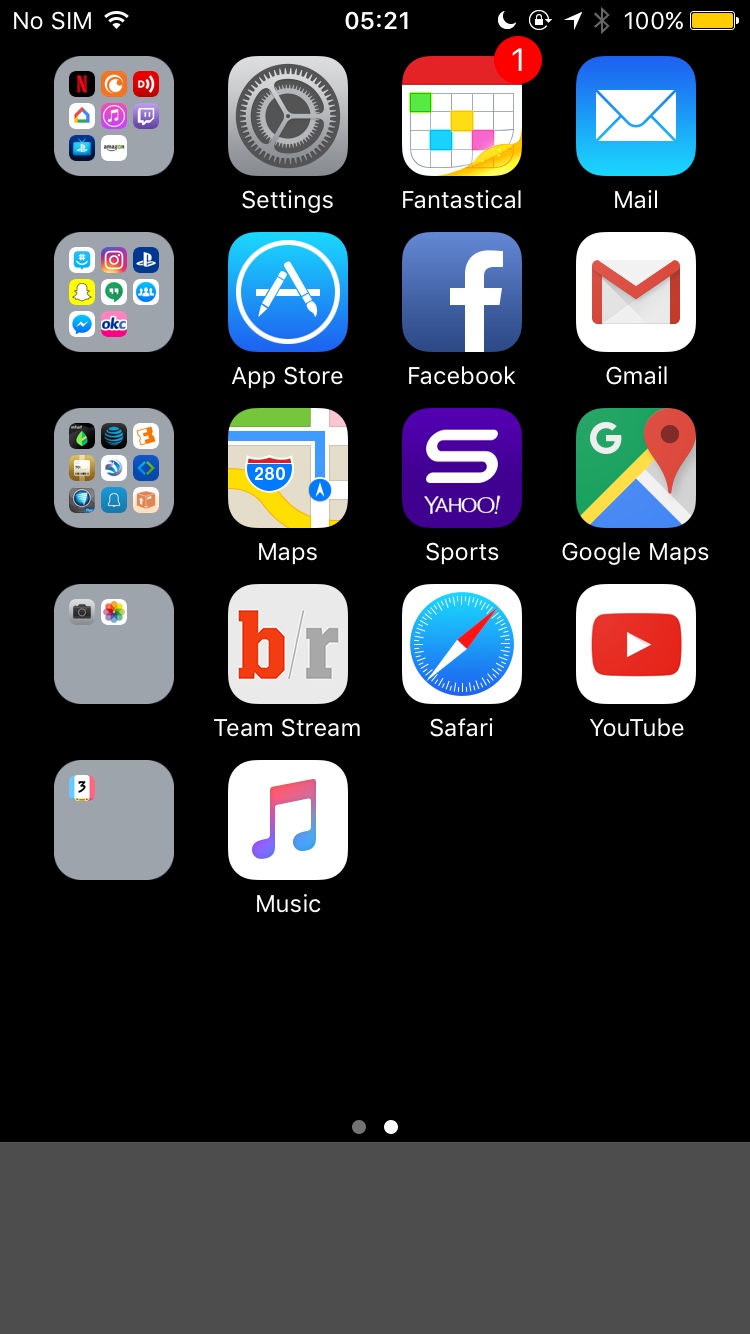Open the Mail app
This screenshot has height=1334, width=750.
pos(636,116)
